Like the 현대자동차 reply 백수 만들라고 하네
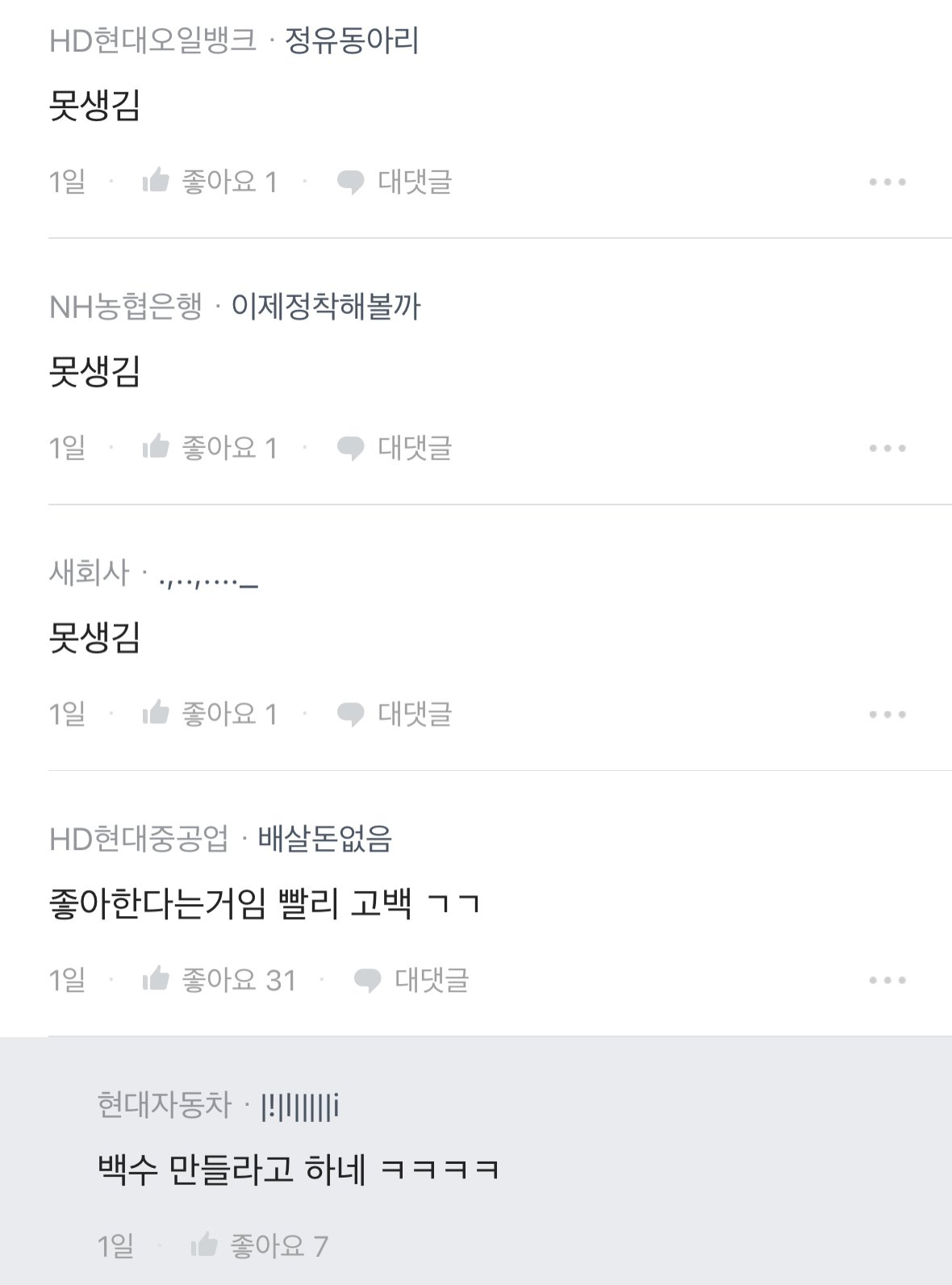 click(x=258, y=1246)
